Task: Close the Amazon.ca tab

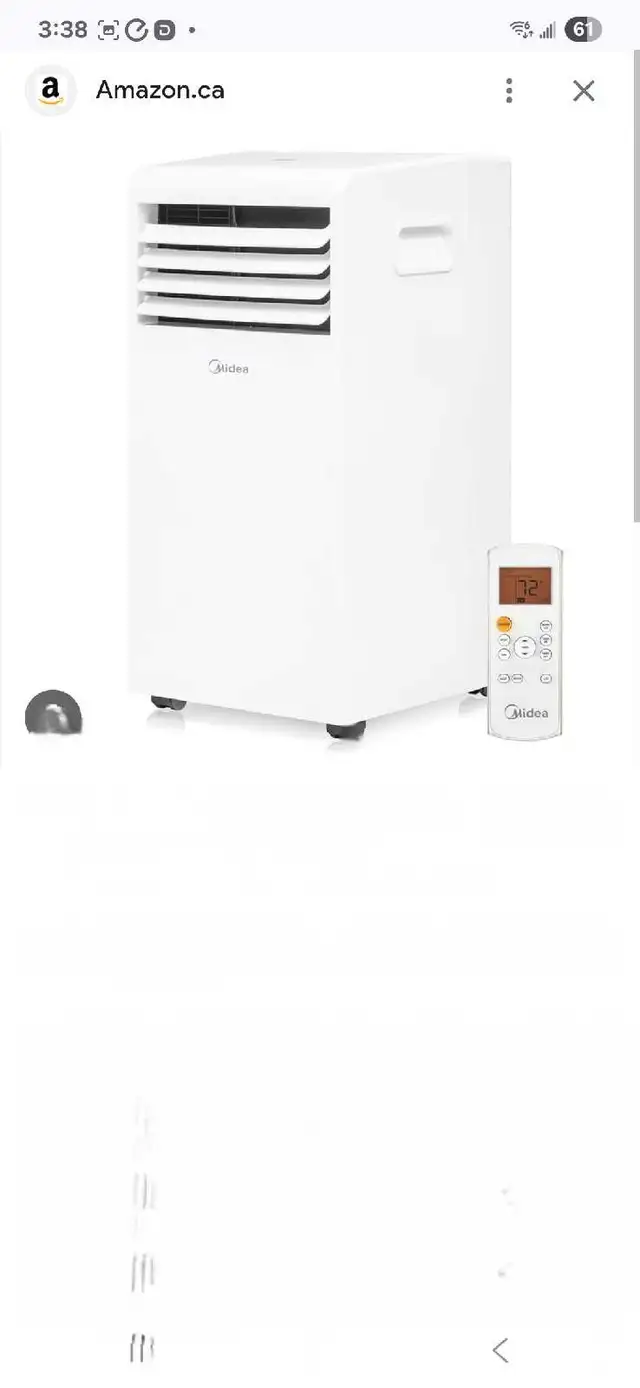Action: (584, 91)
